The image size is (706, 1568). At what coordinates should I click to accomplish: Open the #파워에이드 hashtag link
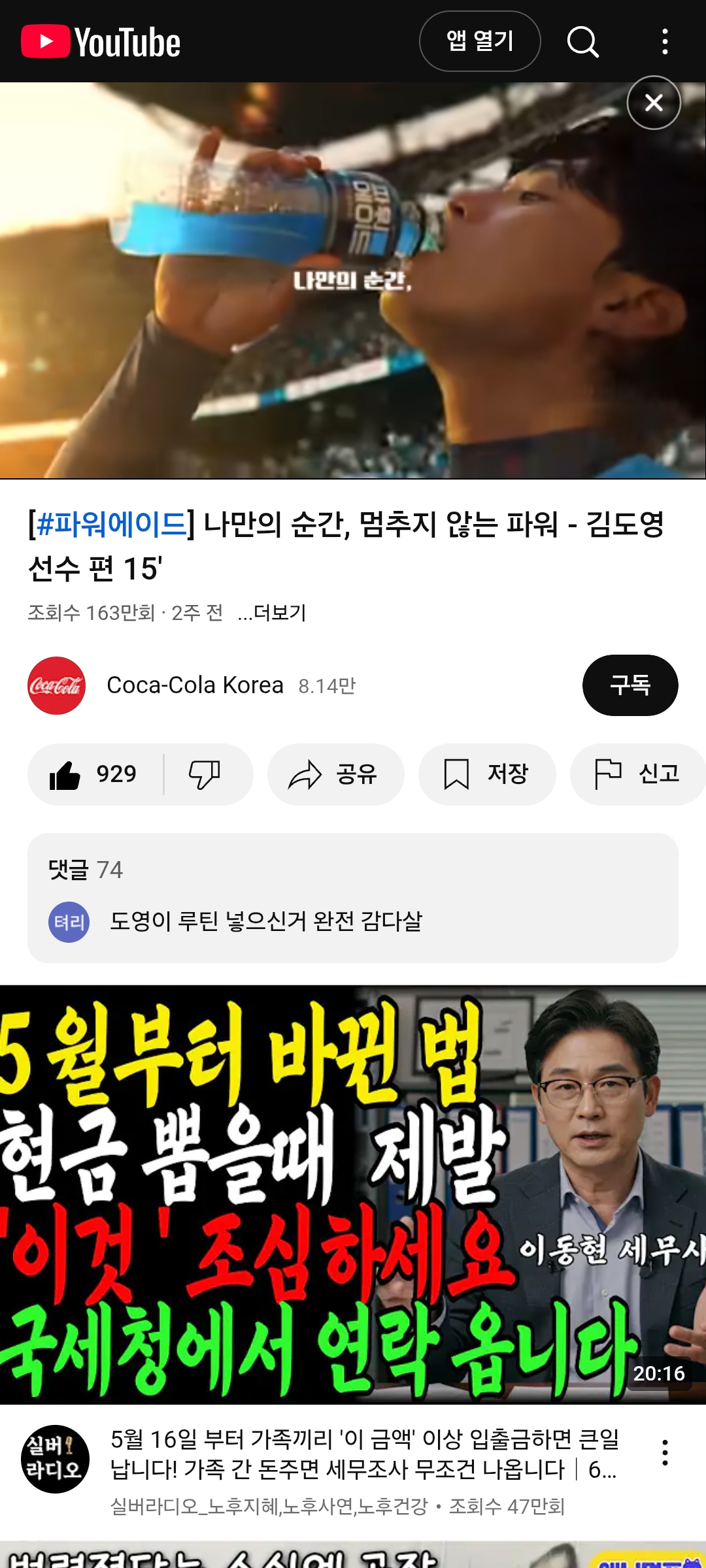112,524
